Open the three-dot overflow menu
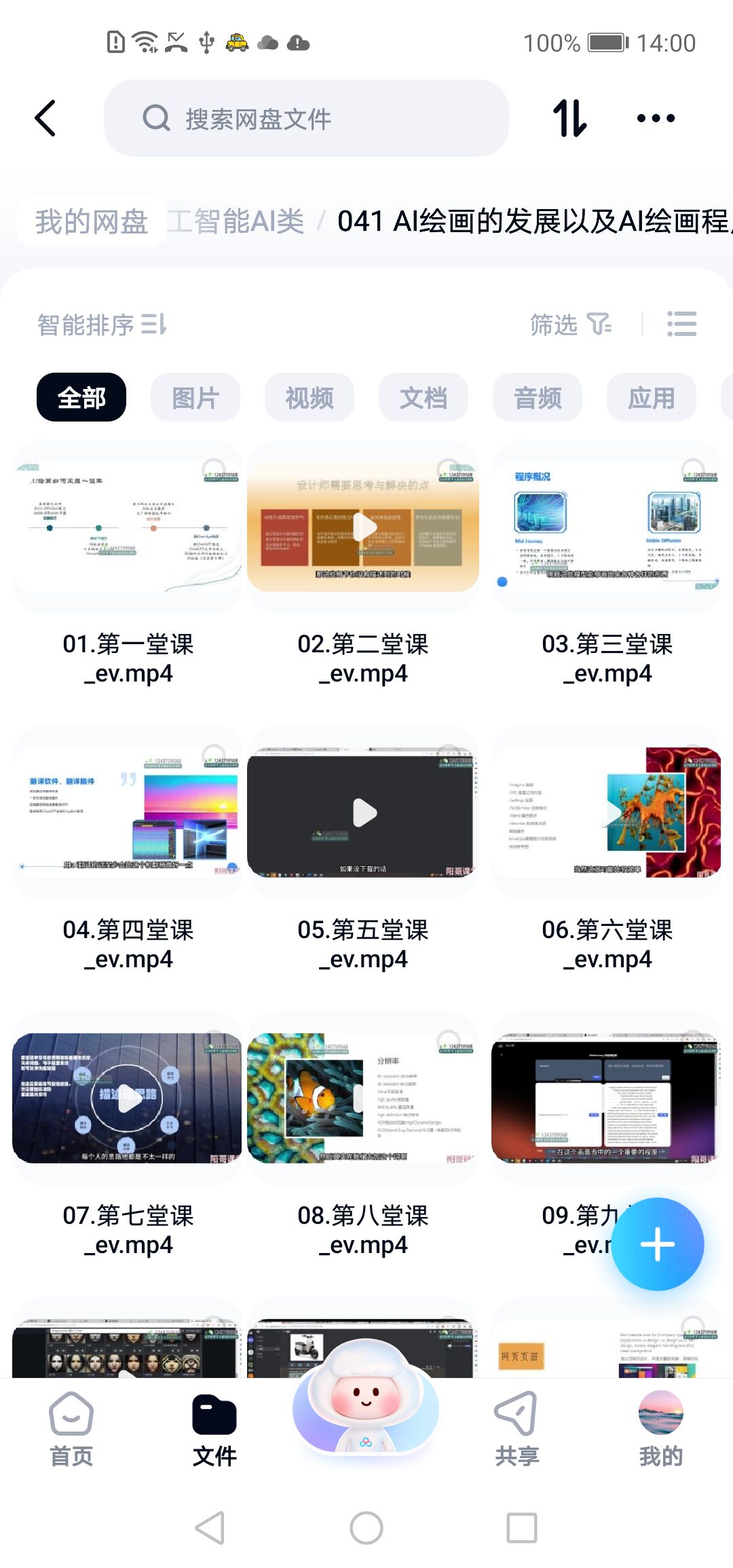Image resolution: width=733 pixels, height=1568 pixels. (x=656, y=119)
